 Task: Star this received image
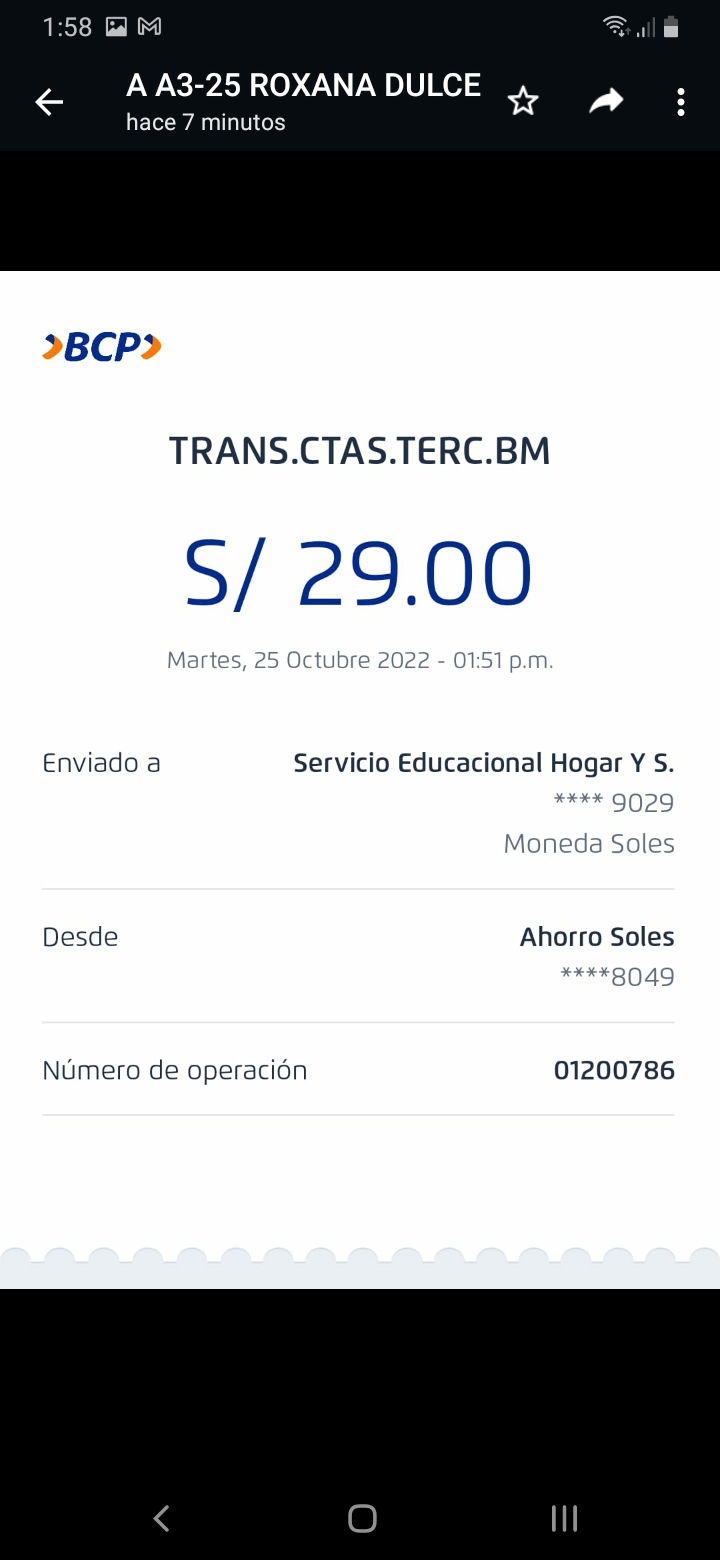point(523,101)
